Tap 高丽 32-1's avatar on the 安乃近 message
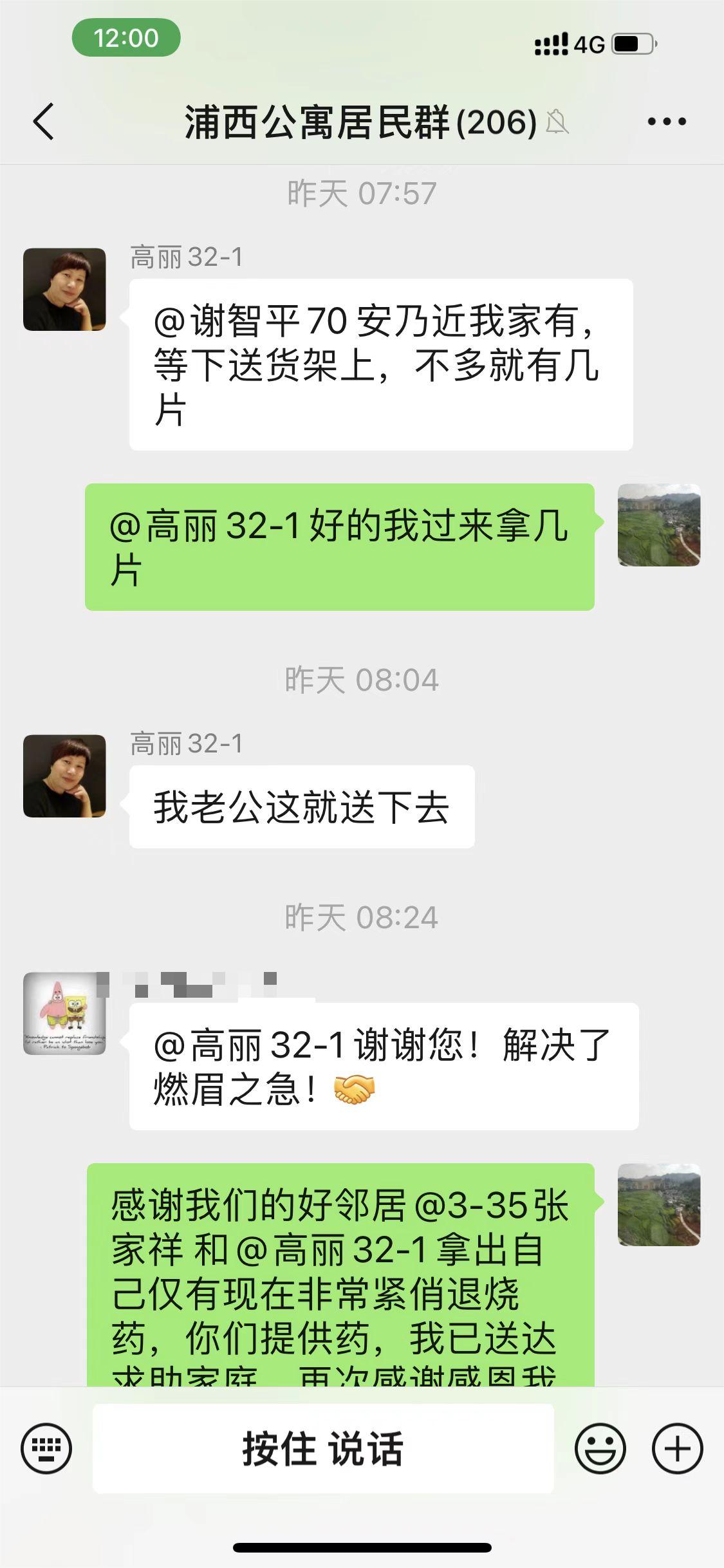 pos(64,290)
